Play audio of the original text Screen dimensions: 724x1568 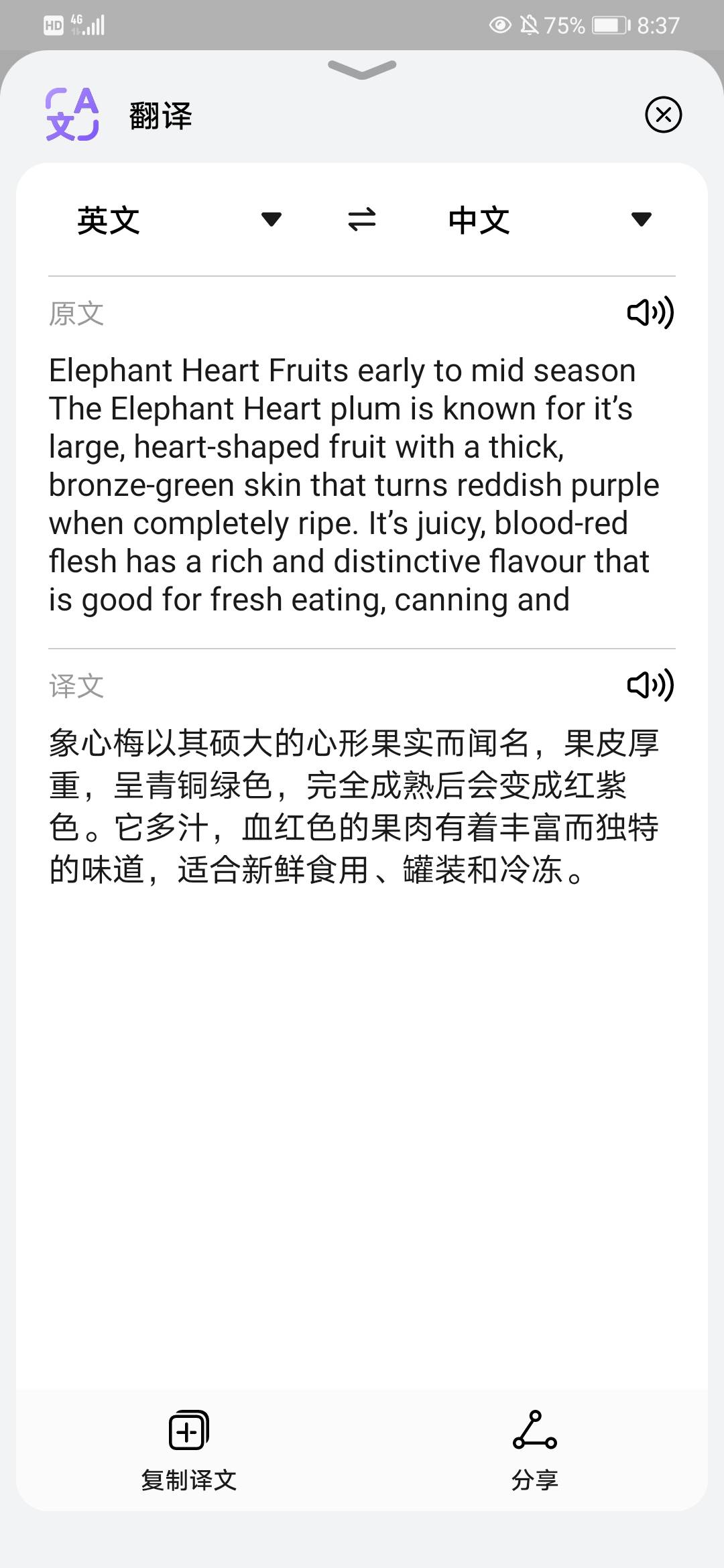coord(650,313)
